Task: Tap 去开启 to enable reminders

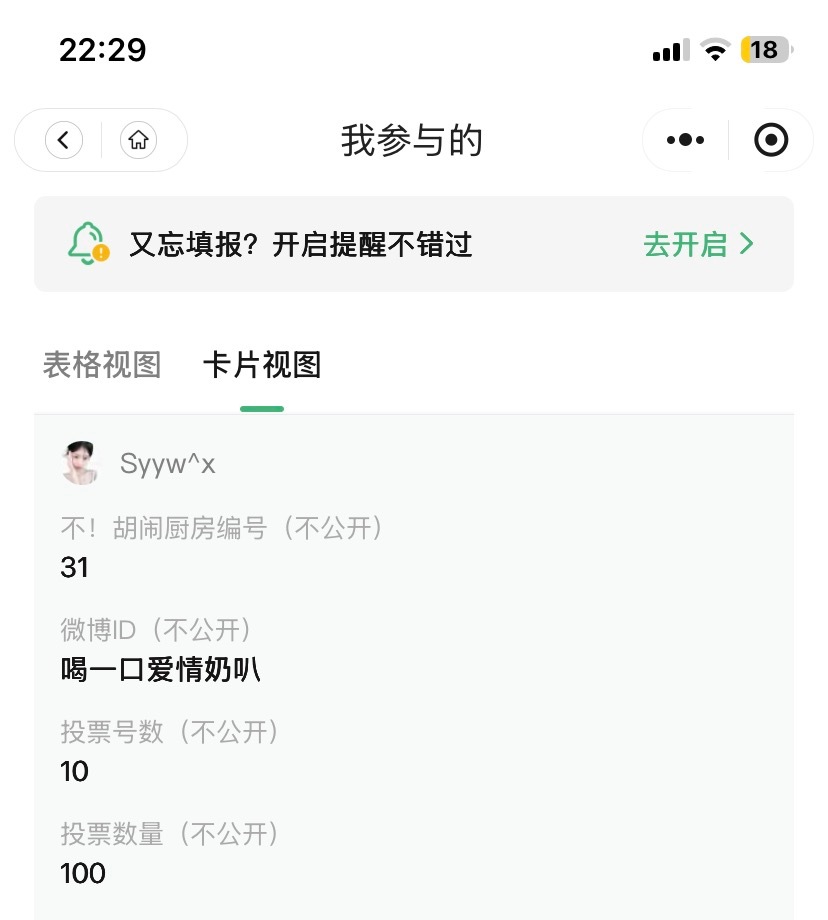Action: (x=698, y=245)
